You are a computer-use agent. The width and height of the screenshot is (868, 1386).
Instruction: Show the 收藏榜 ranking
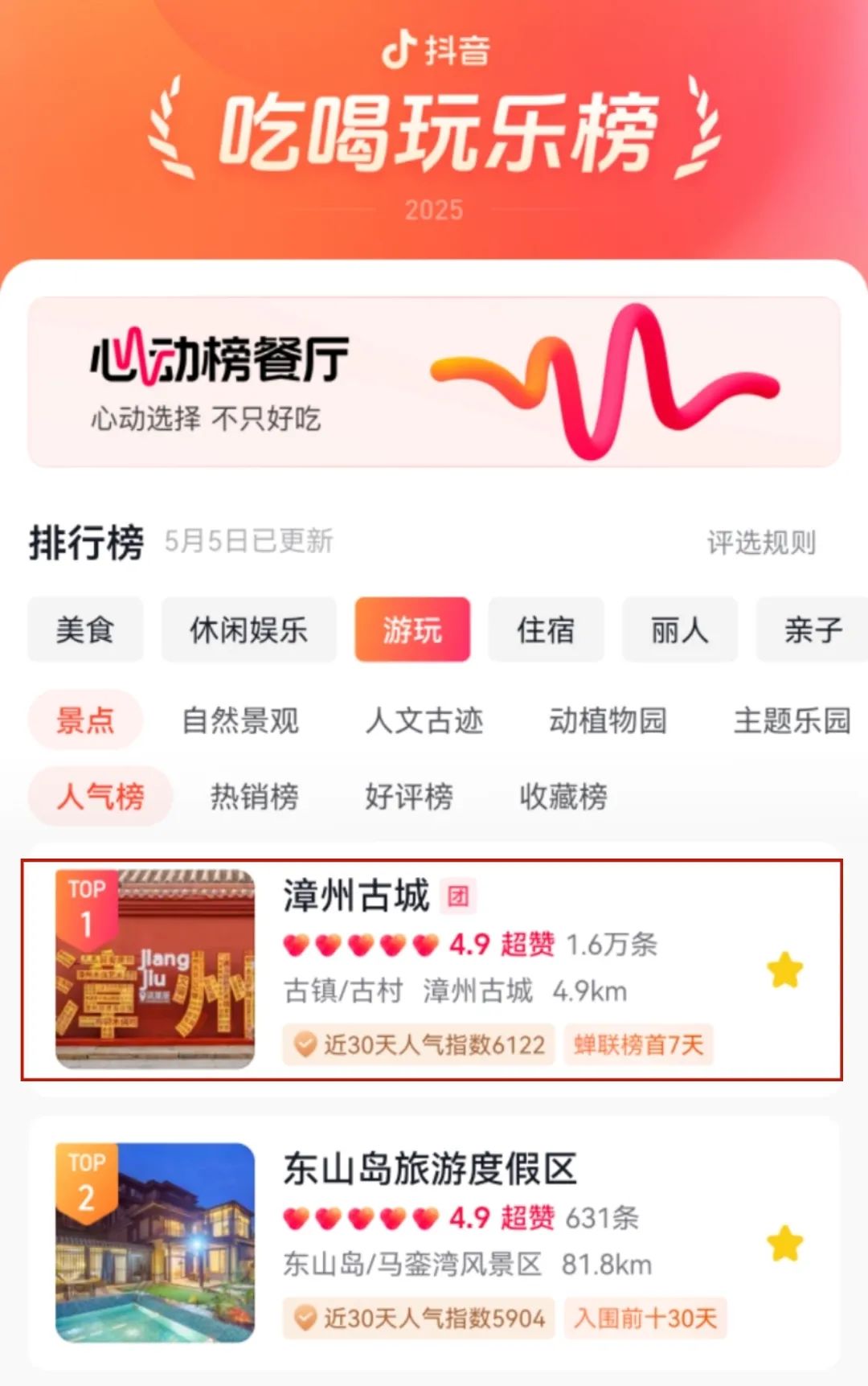(563, 796)
